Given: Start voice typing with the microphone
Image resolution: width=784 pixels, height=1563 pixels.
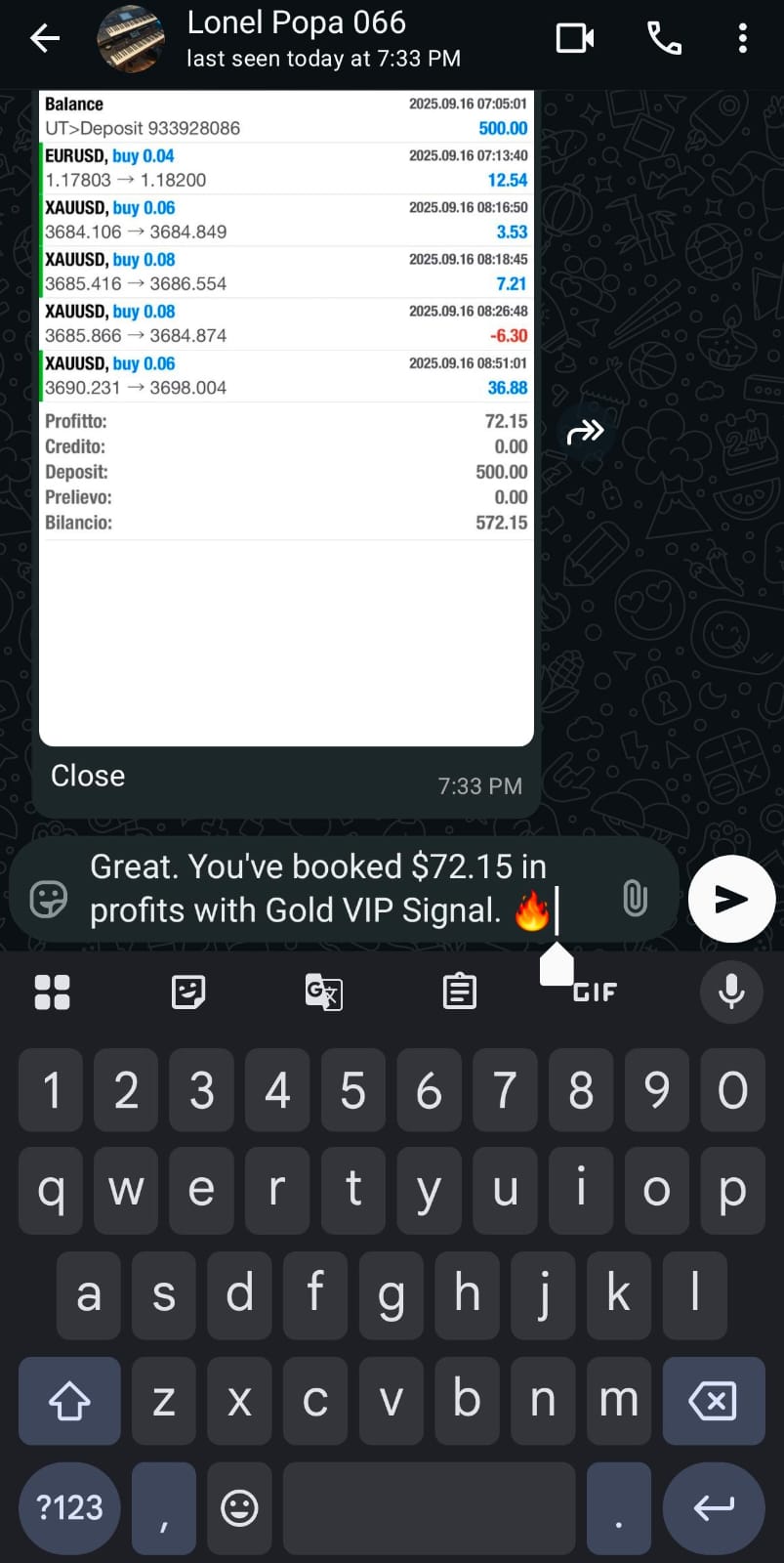Looking at the screenshot, I should [x=731, y=993].
